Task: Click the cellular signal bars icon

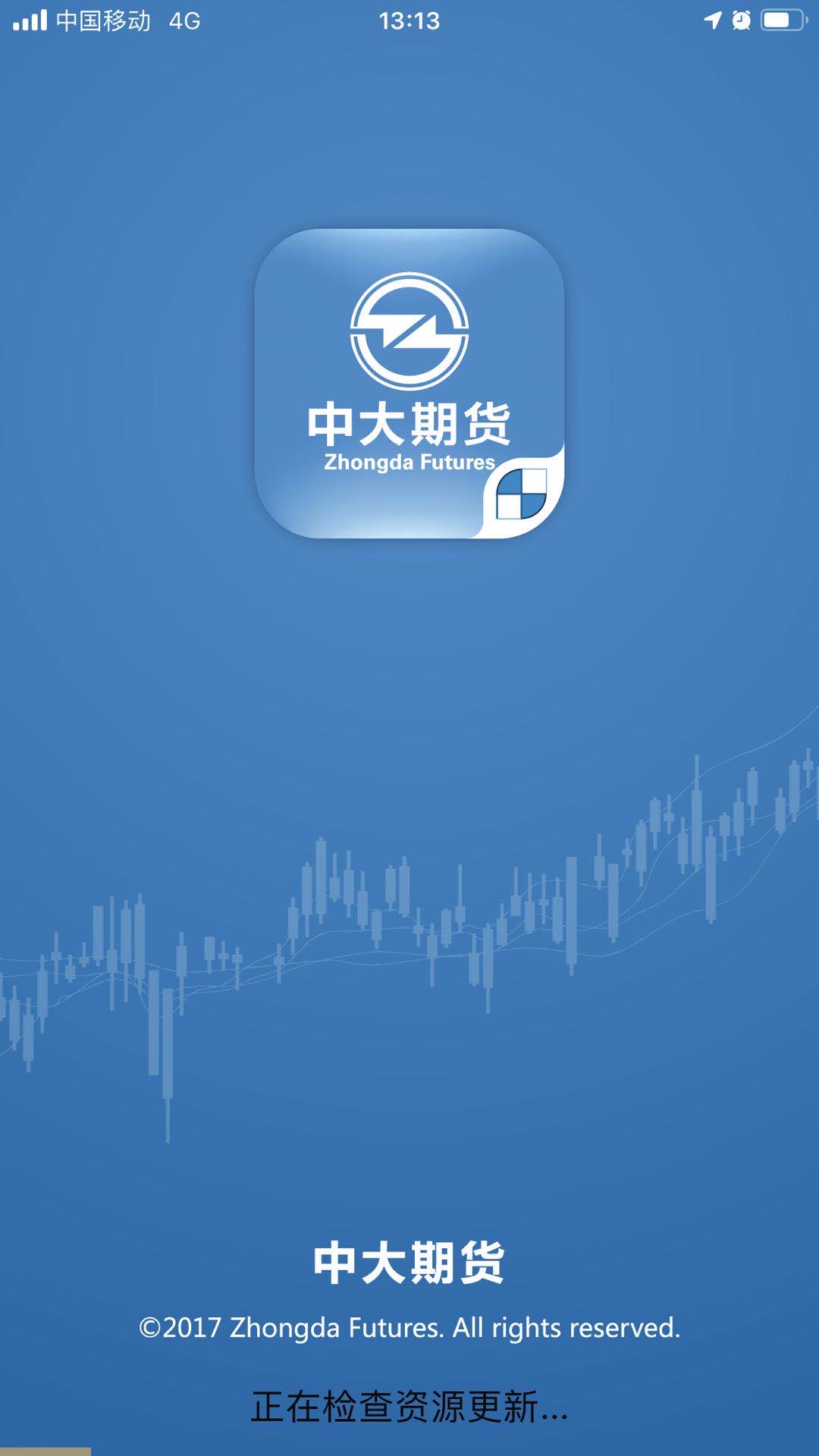Action: pos(32,20)
